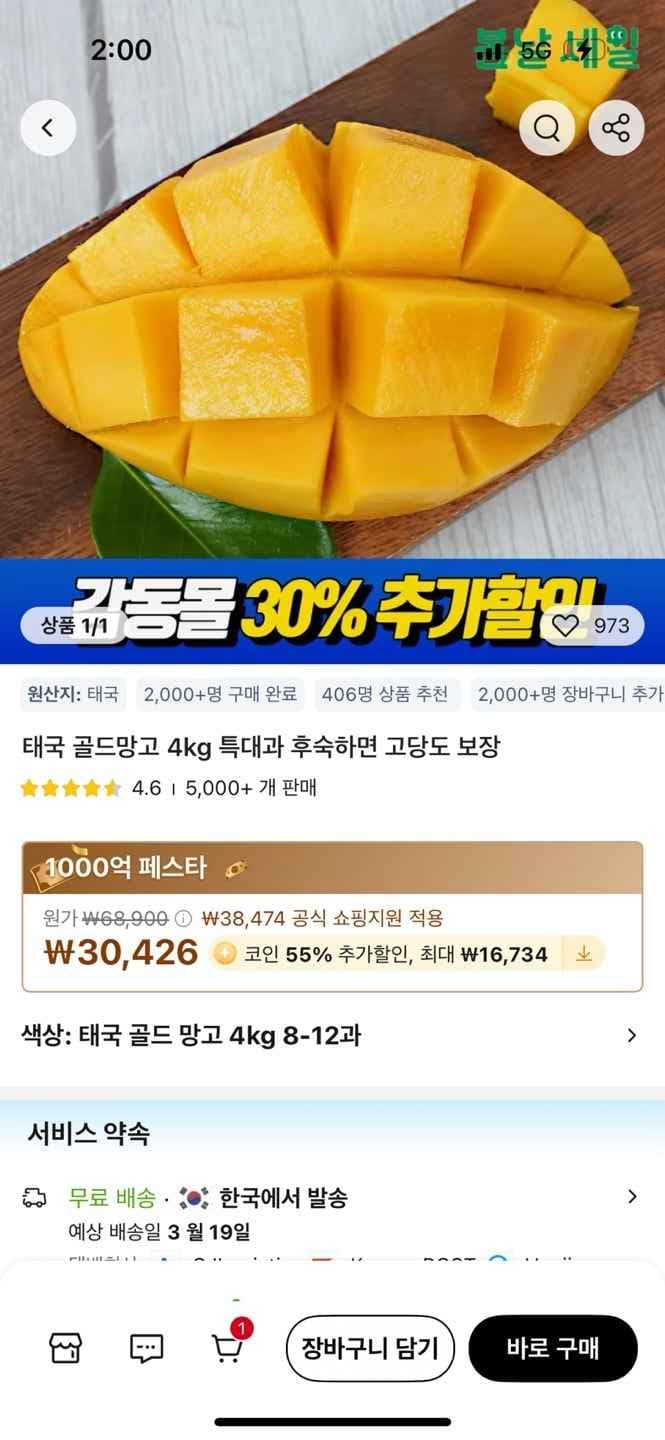Open the shopping cart
This screenshot has width=665, height=1440.
[228, 1349]
